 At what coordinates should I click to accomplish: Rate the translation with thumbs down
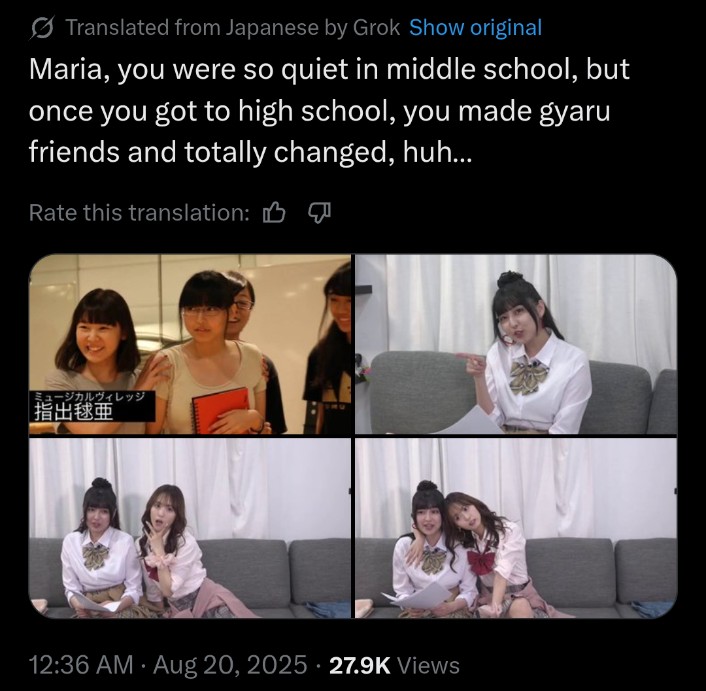coord(319,212)
